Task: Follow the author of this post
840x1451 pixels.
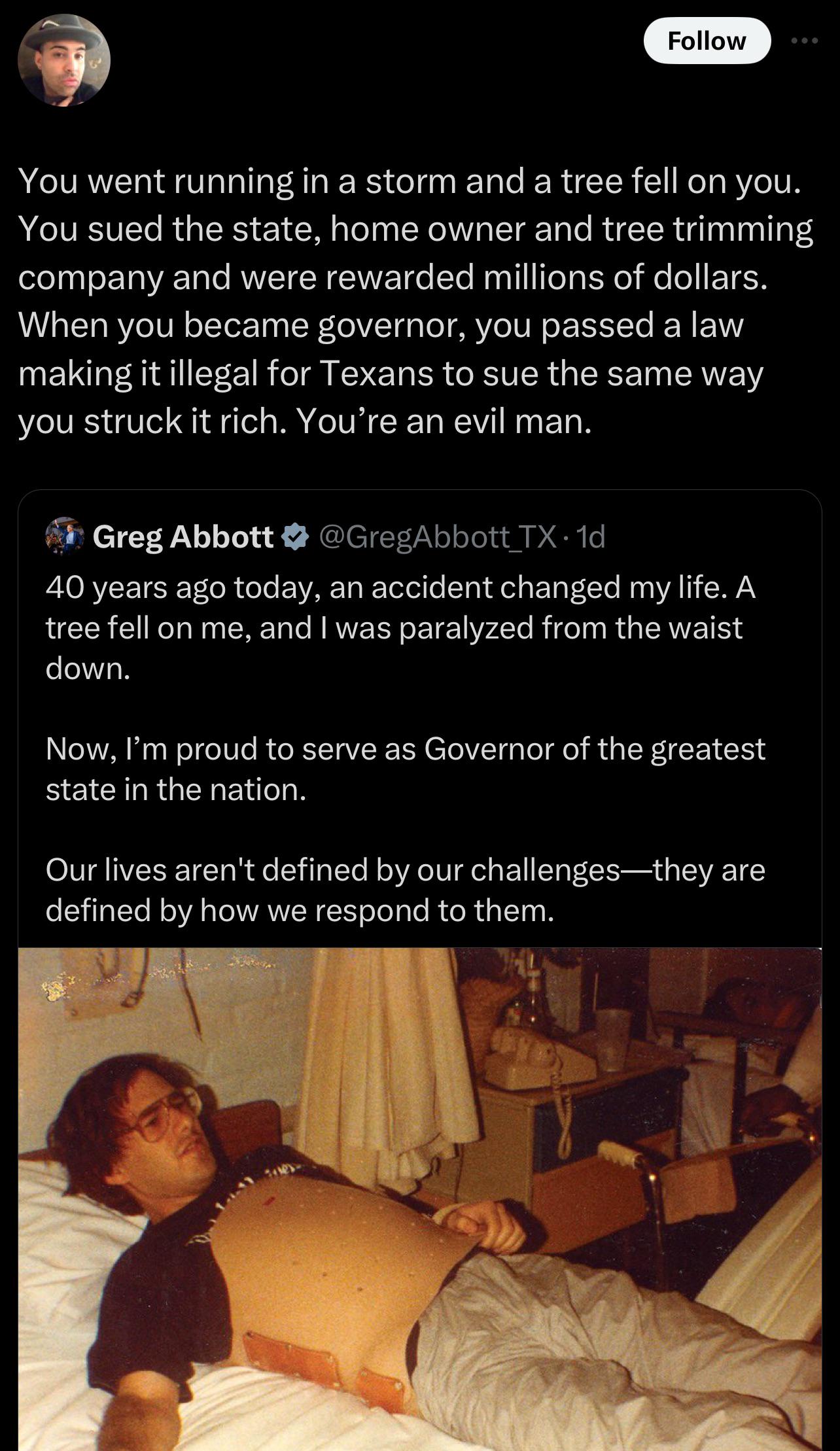Action: [707, 41]
